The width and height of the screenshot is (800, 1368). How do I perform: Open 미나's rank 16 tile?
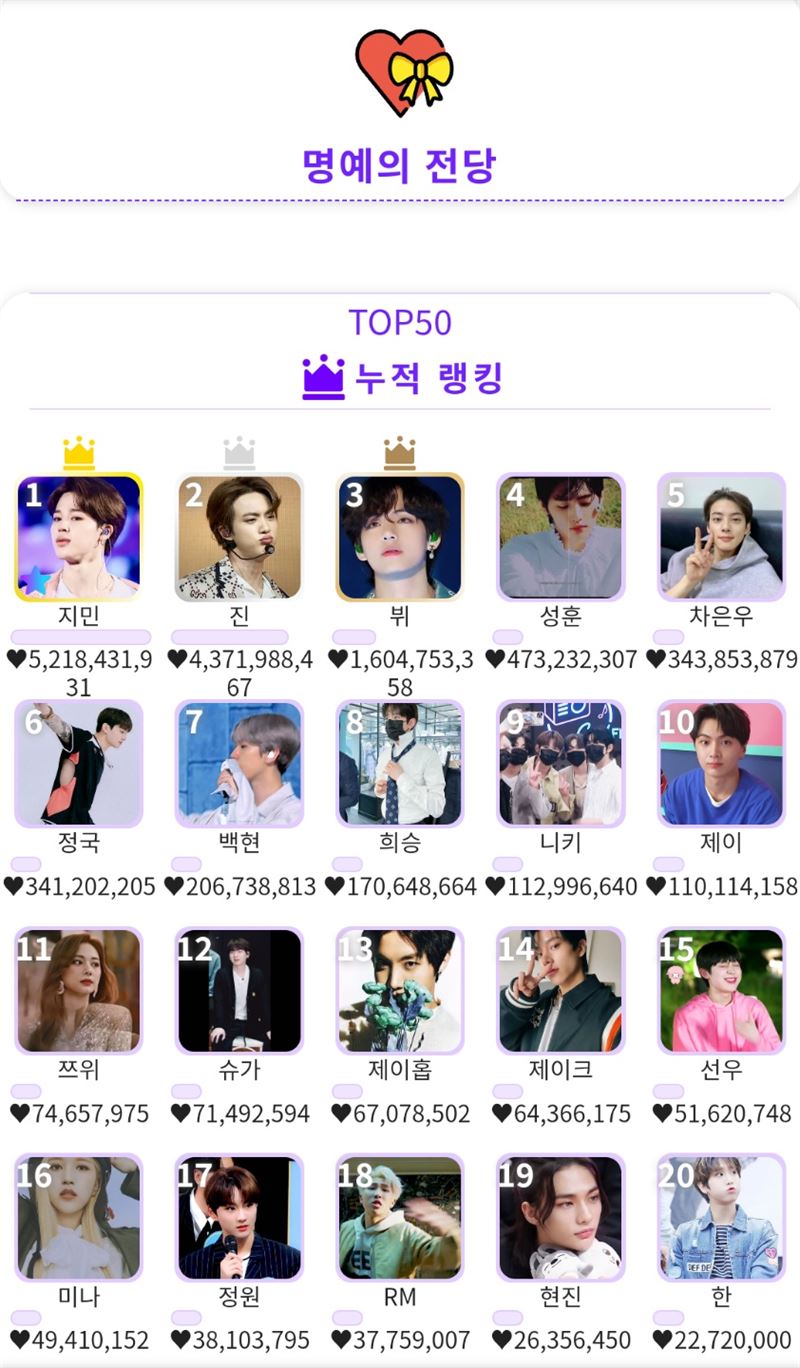[79, 1218]
